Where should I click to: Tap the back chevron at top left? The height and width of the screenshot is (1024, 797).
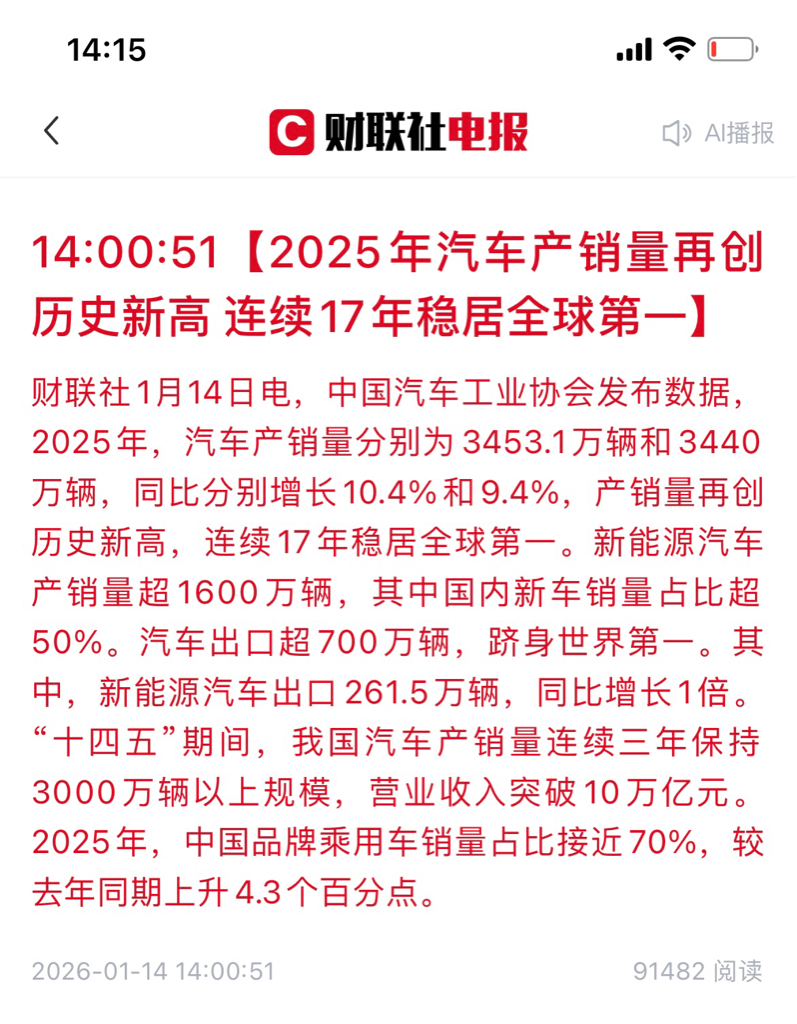coord(51,131)
